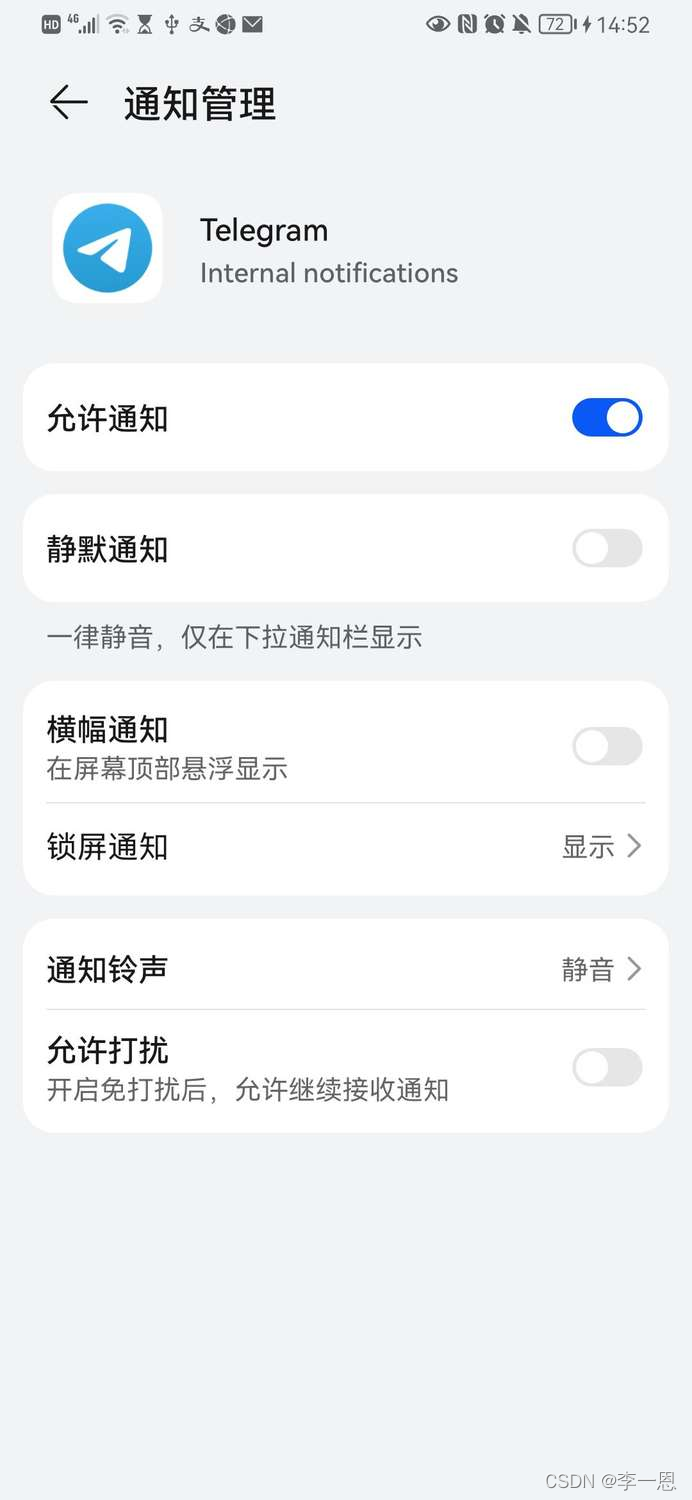This screenshot has width=692, height=1500.
Task: Enable the 允许打扰 toggle
Action: (x=606, y=1068)
